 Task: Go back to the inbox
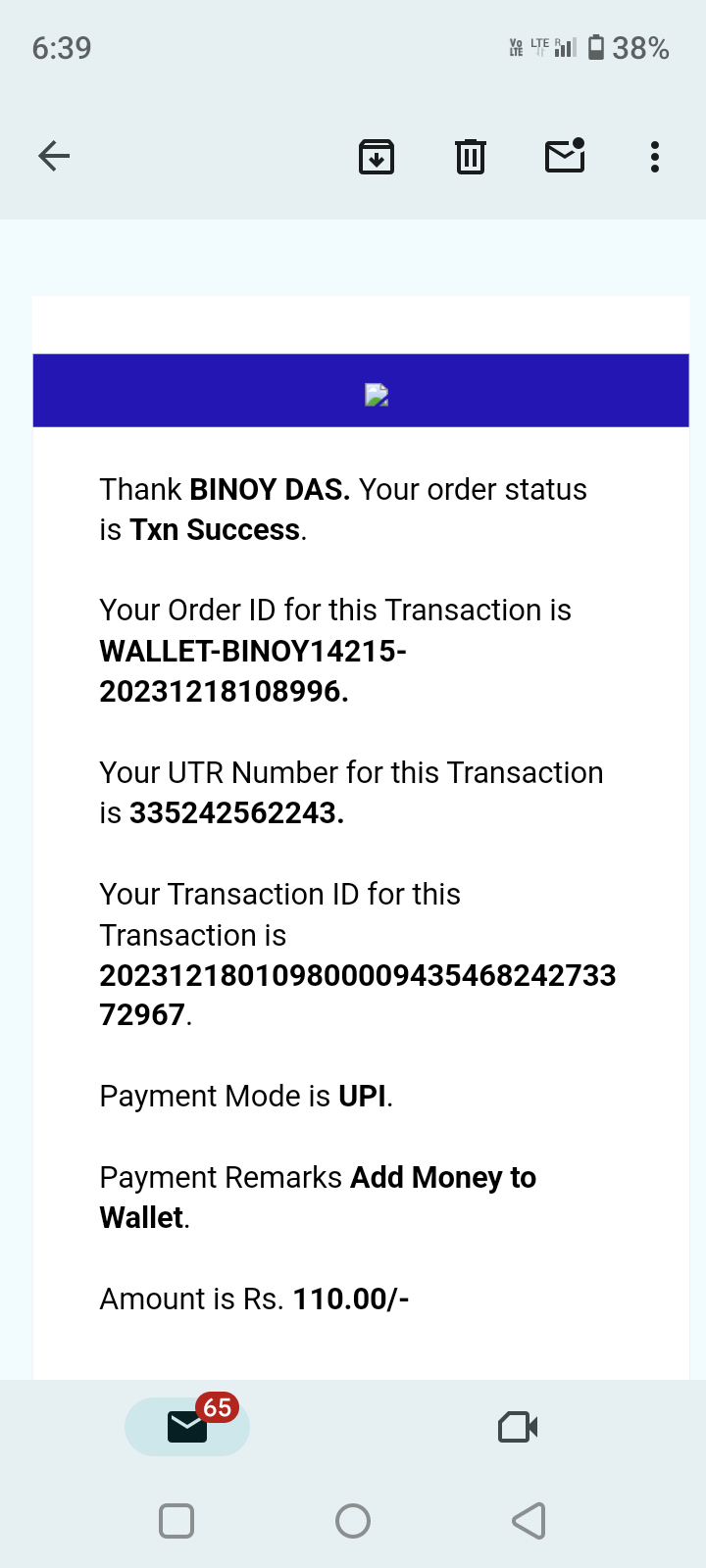[x=54, y=156]
